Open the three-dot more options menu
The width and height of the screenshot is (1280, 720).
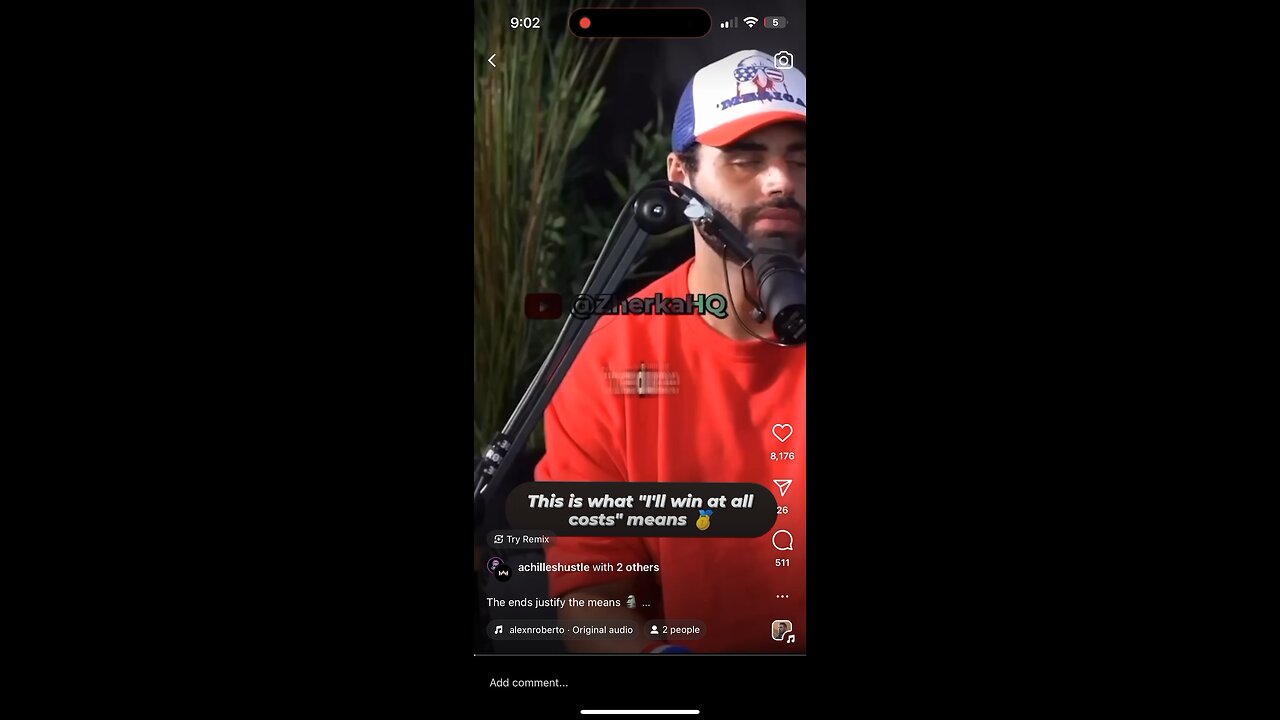click(x=782, y=596)
